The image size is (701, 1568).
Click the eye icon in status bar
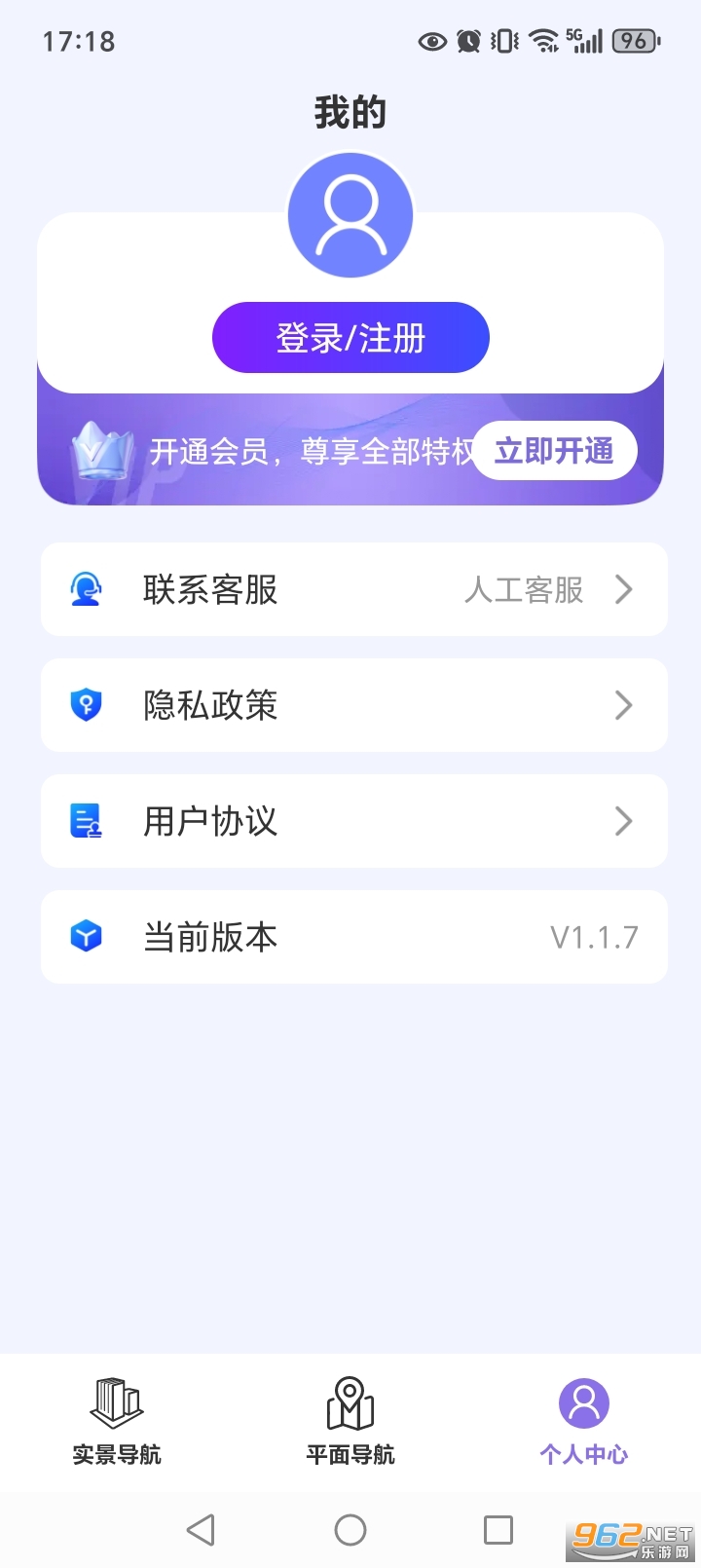tap(431, 42)
